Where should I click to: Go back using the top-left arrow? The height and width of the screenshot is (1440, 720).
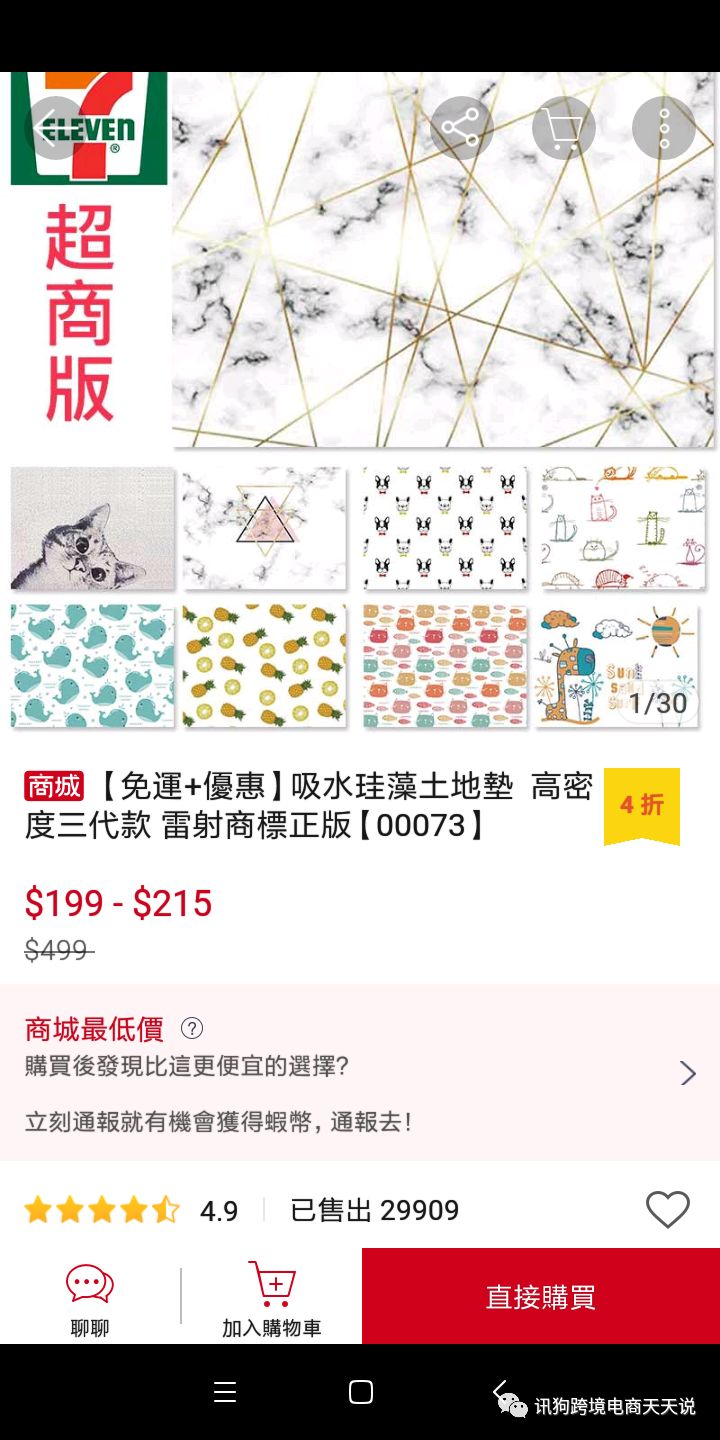click(x=56, y=128)
